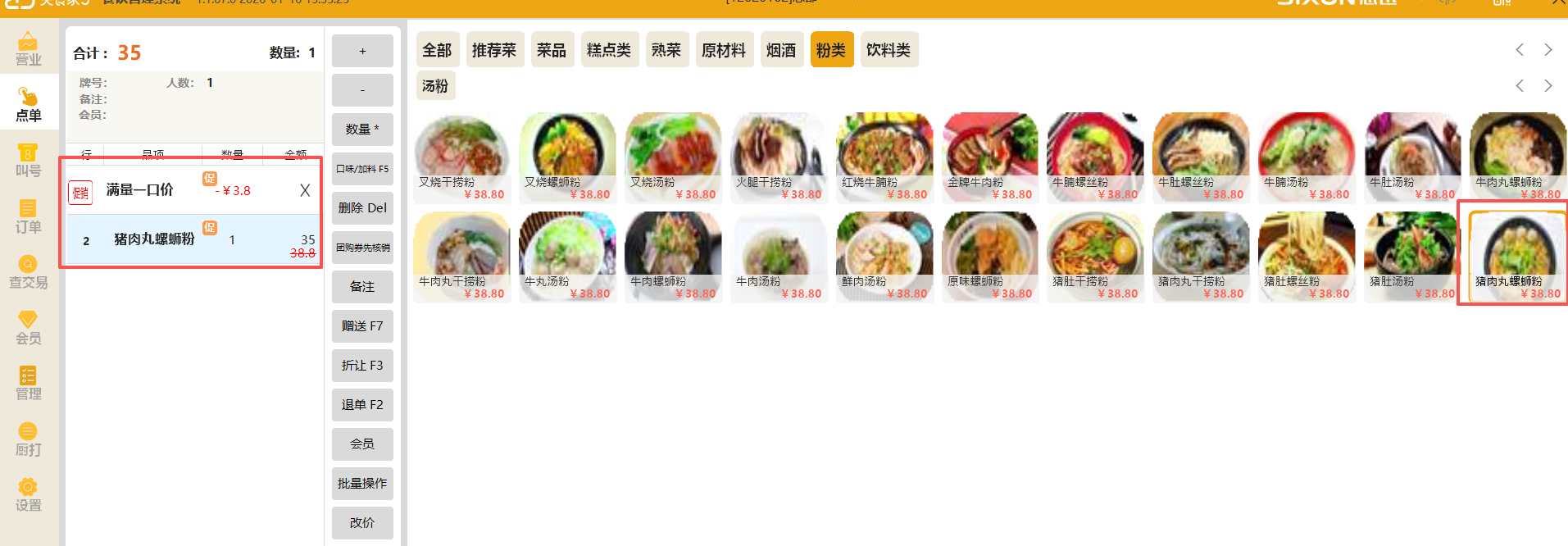Switch to the 饮料类 category
Viewport: 1568px width, 546px height.
click(x=889, y=50)
